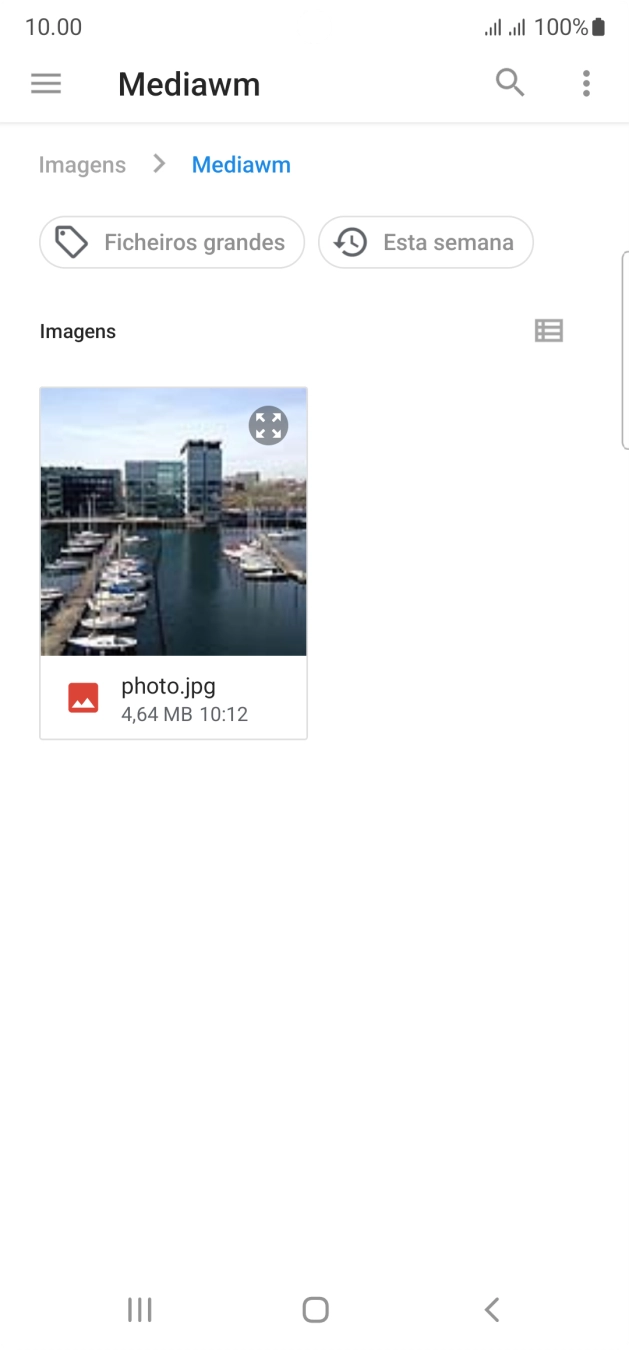Open recent apps from the navigation bar
This screenshot has height=1350, width=629.
140,1310
